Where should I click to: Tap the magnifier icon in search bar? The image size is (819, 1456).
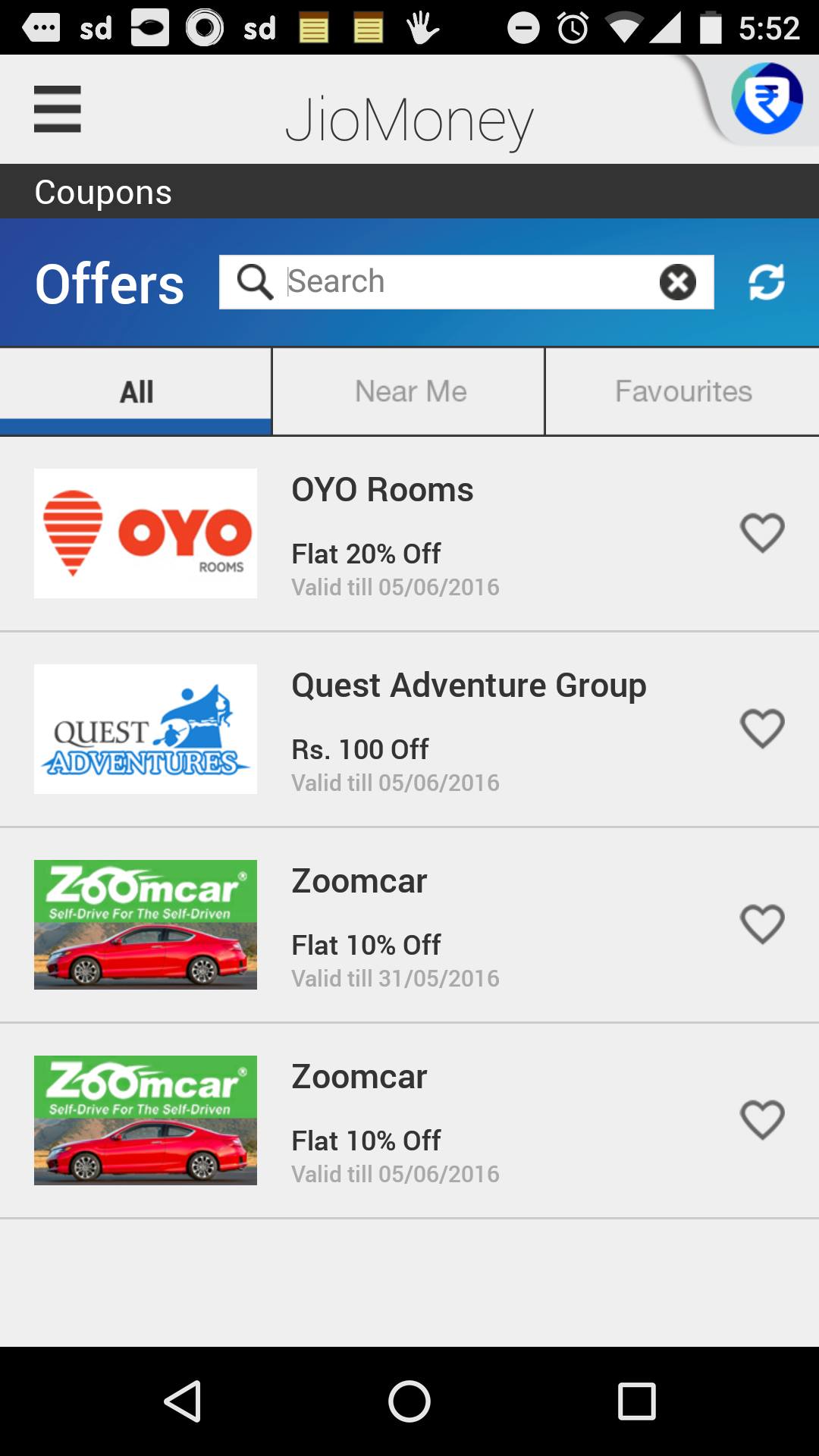pyautogui.click(x=256, y=282)
